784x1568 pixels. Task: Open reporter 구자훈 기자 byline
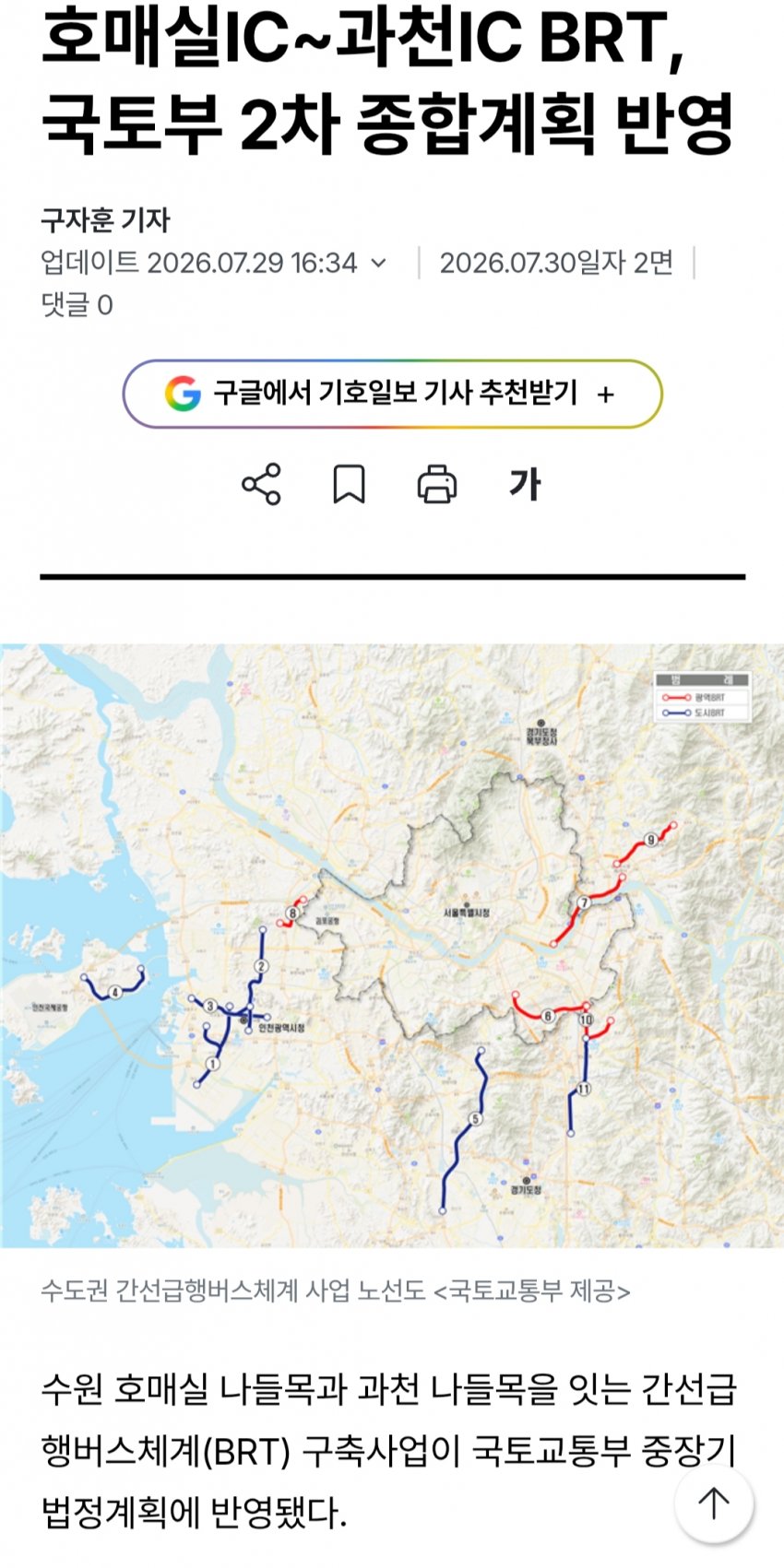[105, 220]
